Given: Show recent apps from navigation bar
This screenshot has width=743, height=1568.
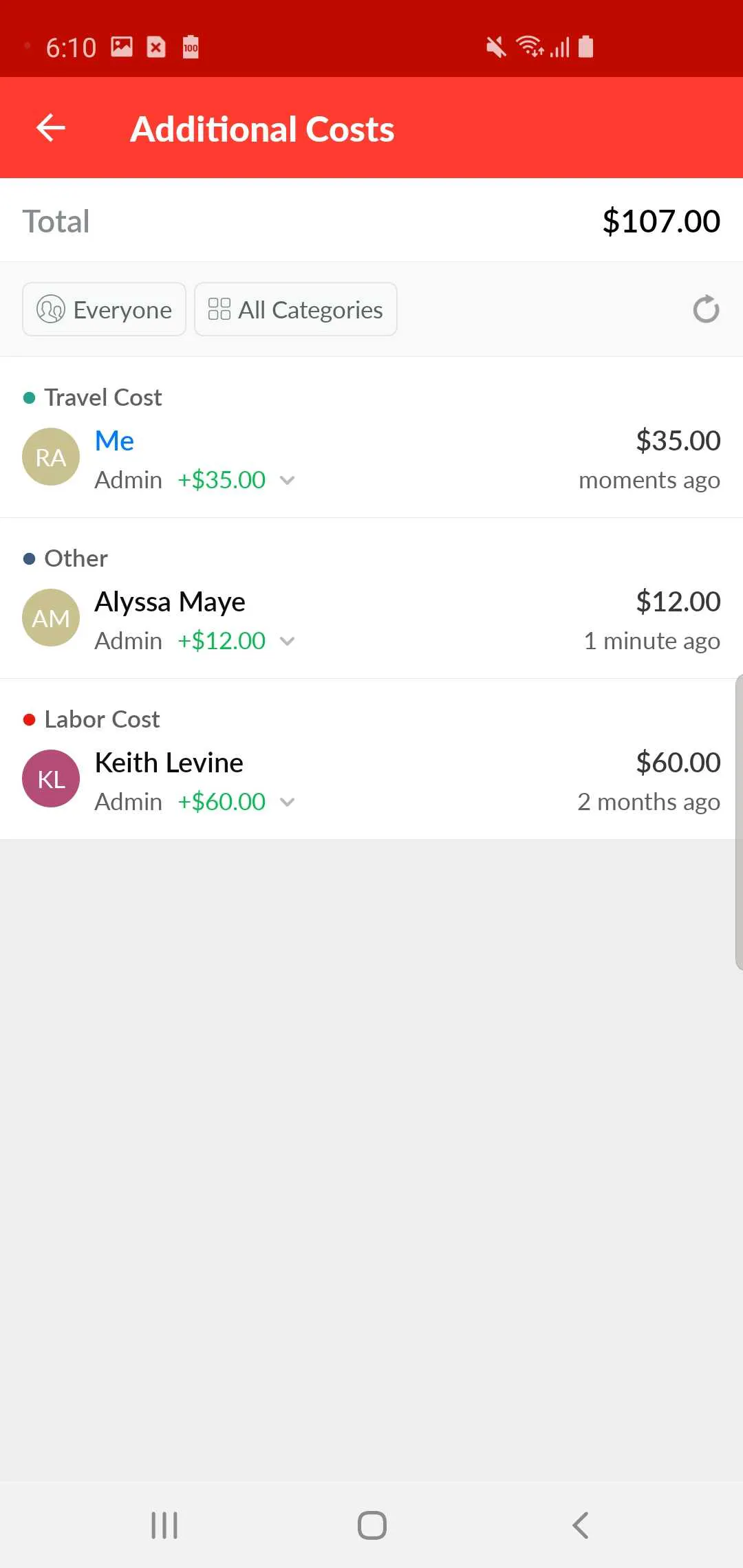Looking at the screenshot, I should (x=164, y=1525).
